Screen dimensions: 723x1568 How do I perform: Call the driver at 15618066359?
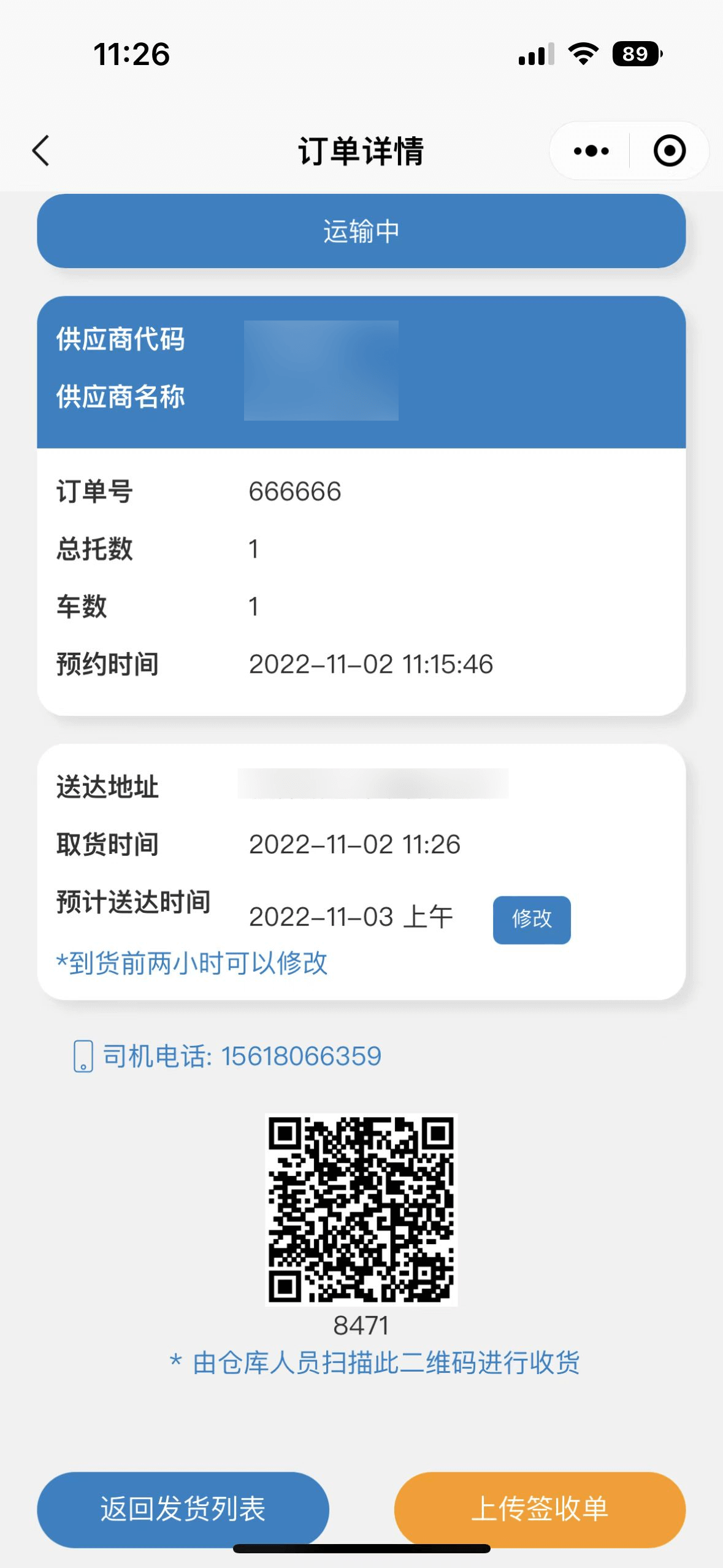300,1056
